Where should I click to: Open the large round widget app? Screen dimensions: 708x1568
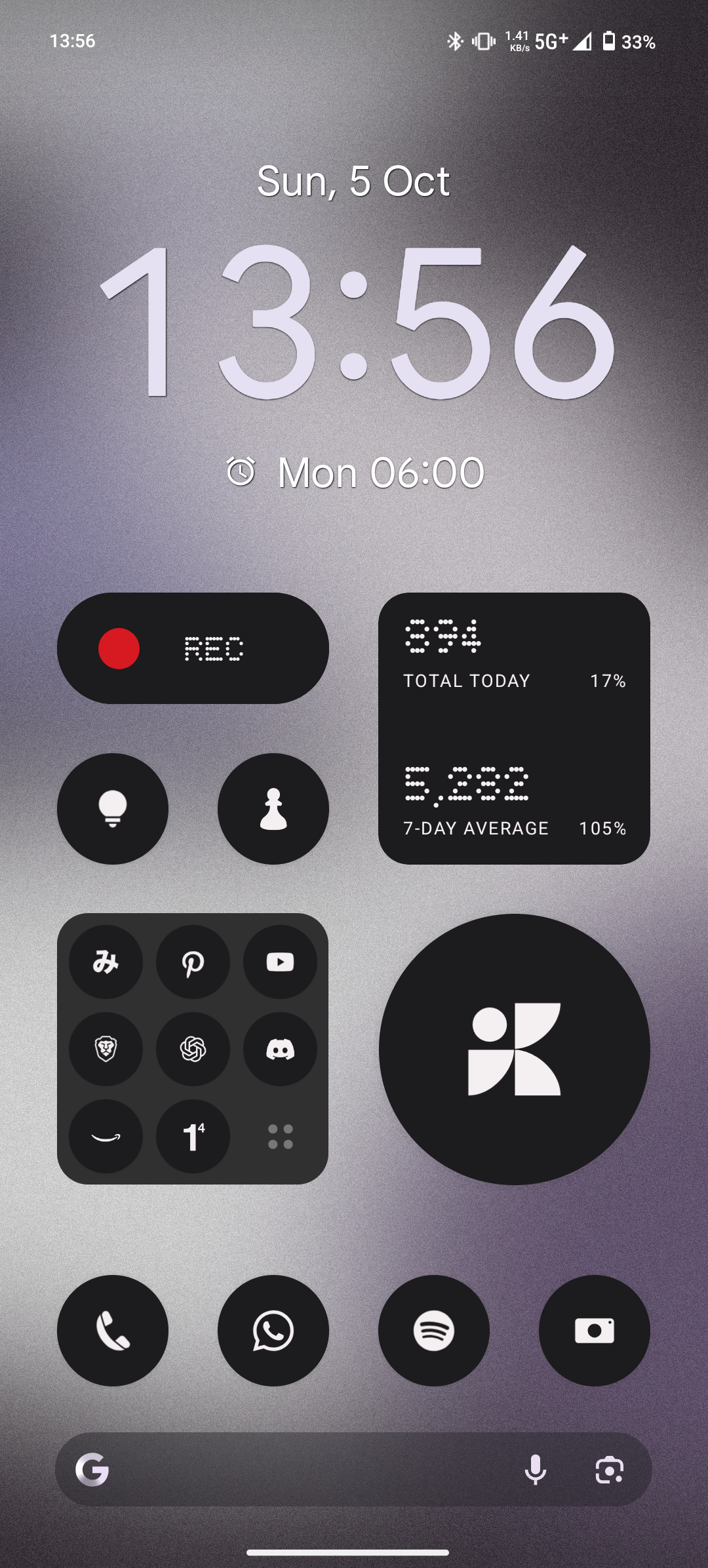coord(514,1049)
